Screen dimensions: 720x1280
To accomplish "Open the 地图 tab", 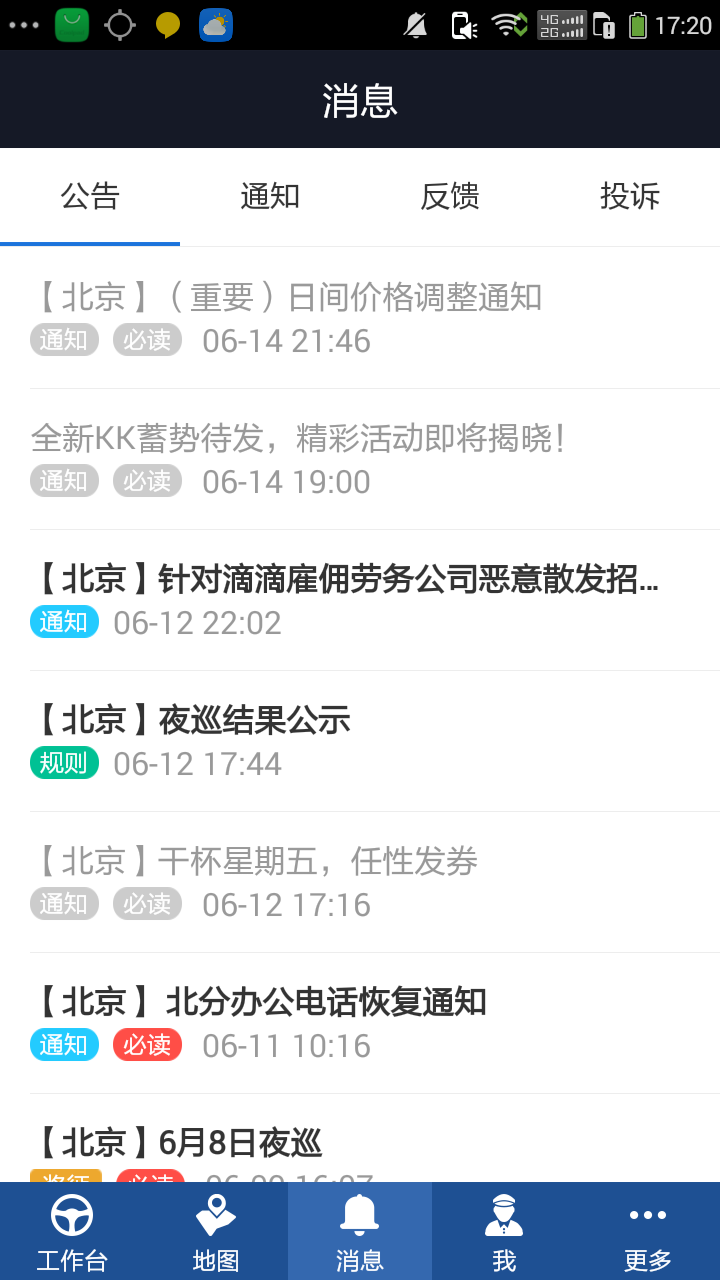I will pyautogui.click(x=216, y=1231).
